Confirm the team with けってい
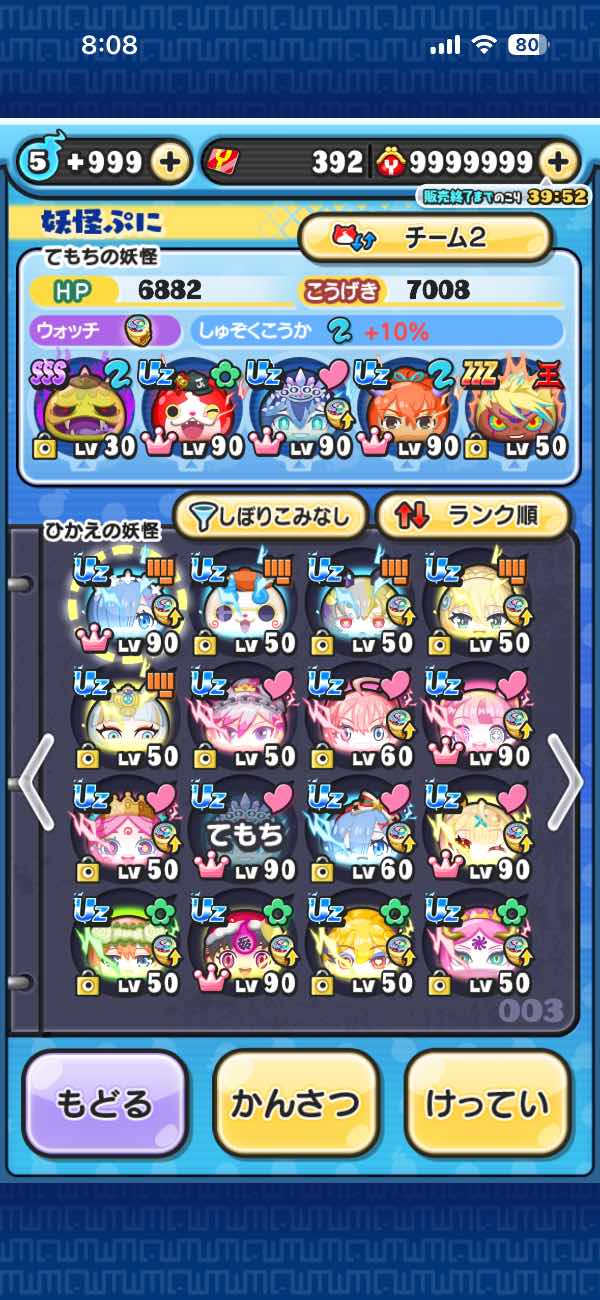The width and height of the screenshot is (600, 1300). click(x=487, y=1103)
